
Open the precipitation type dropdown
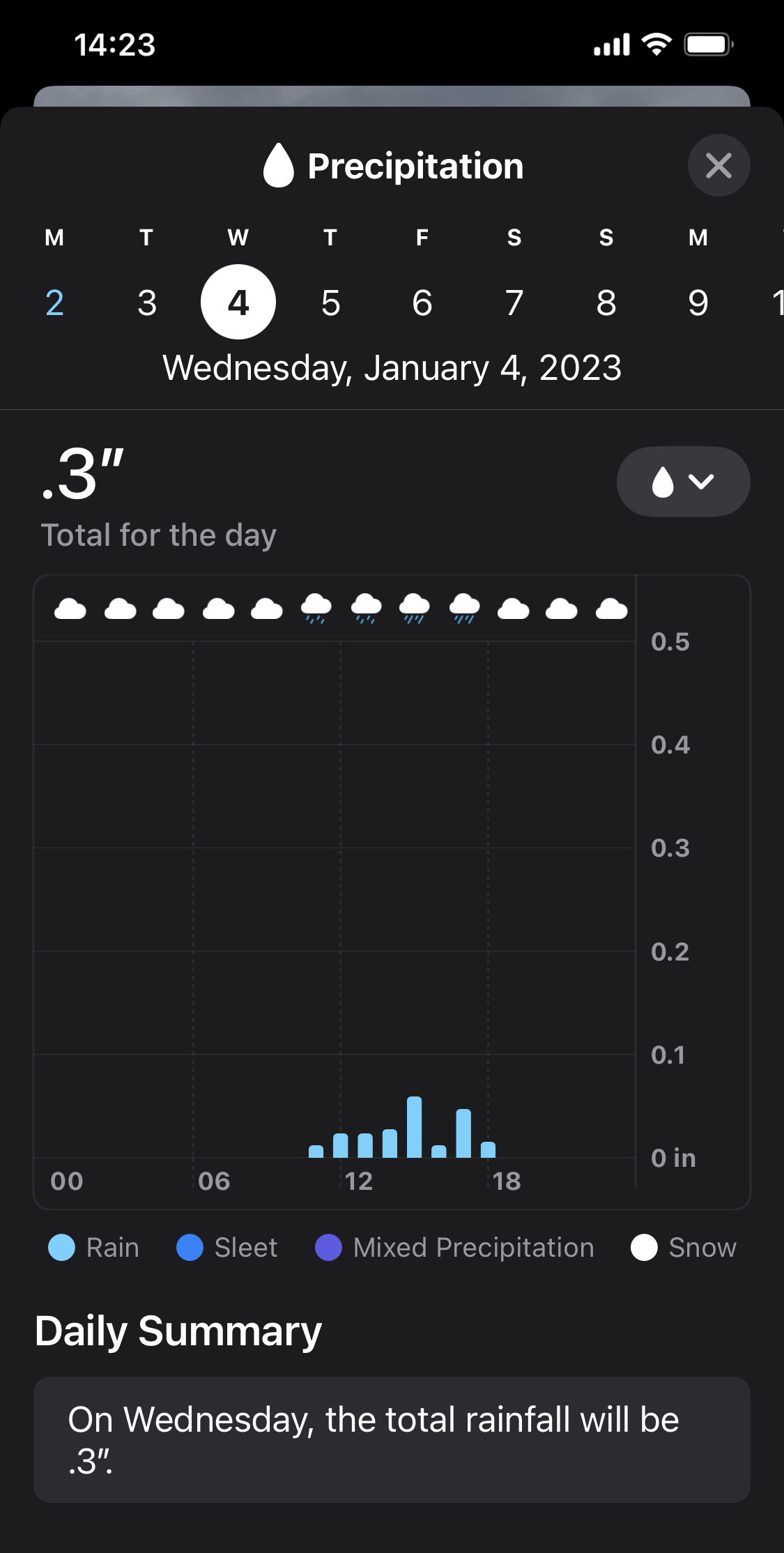[x=683, y=482]
